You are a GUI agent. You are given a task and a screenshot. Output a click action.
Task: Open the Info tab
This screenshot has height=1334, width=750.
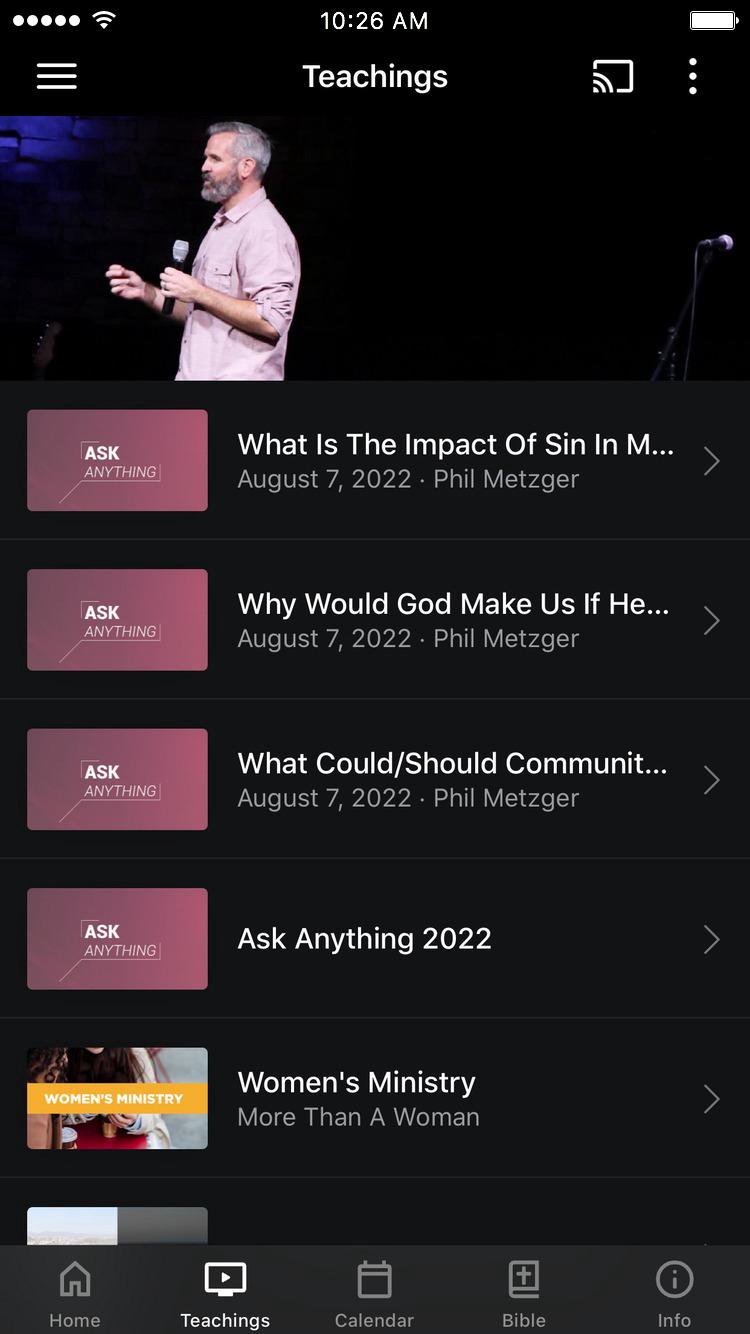tap(674, 1294)
